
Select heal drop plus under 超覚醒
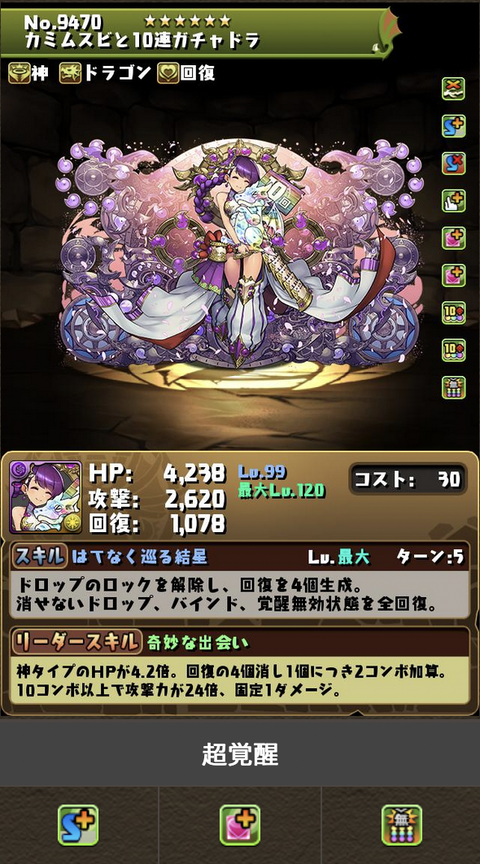(240, 825)
